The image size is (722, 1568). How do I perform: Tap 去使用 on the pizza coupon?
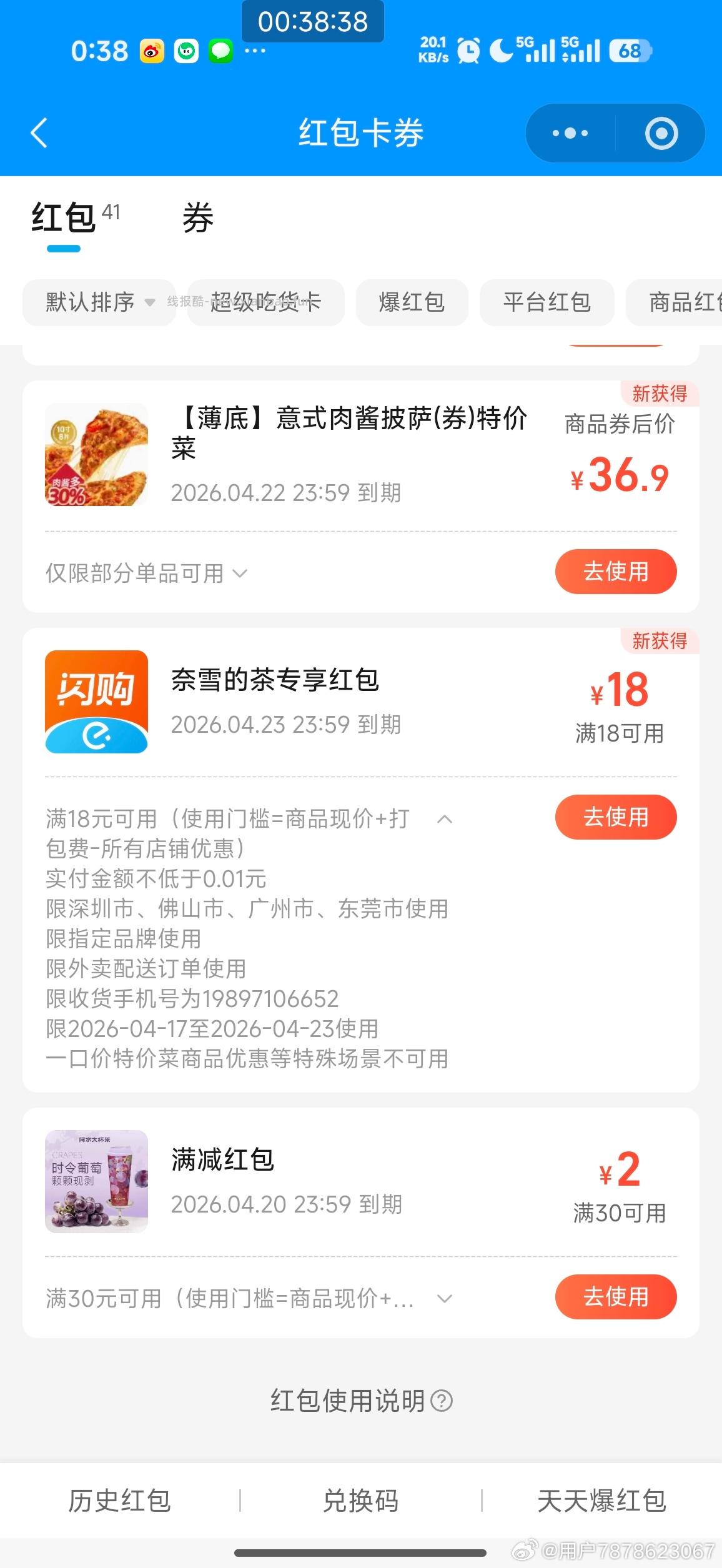pos(616,571)
